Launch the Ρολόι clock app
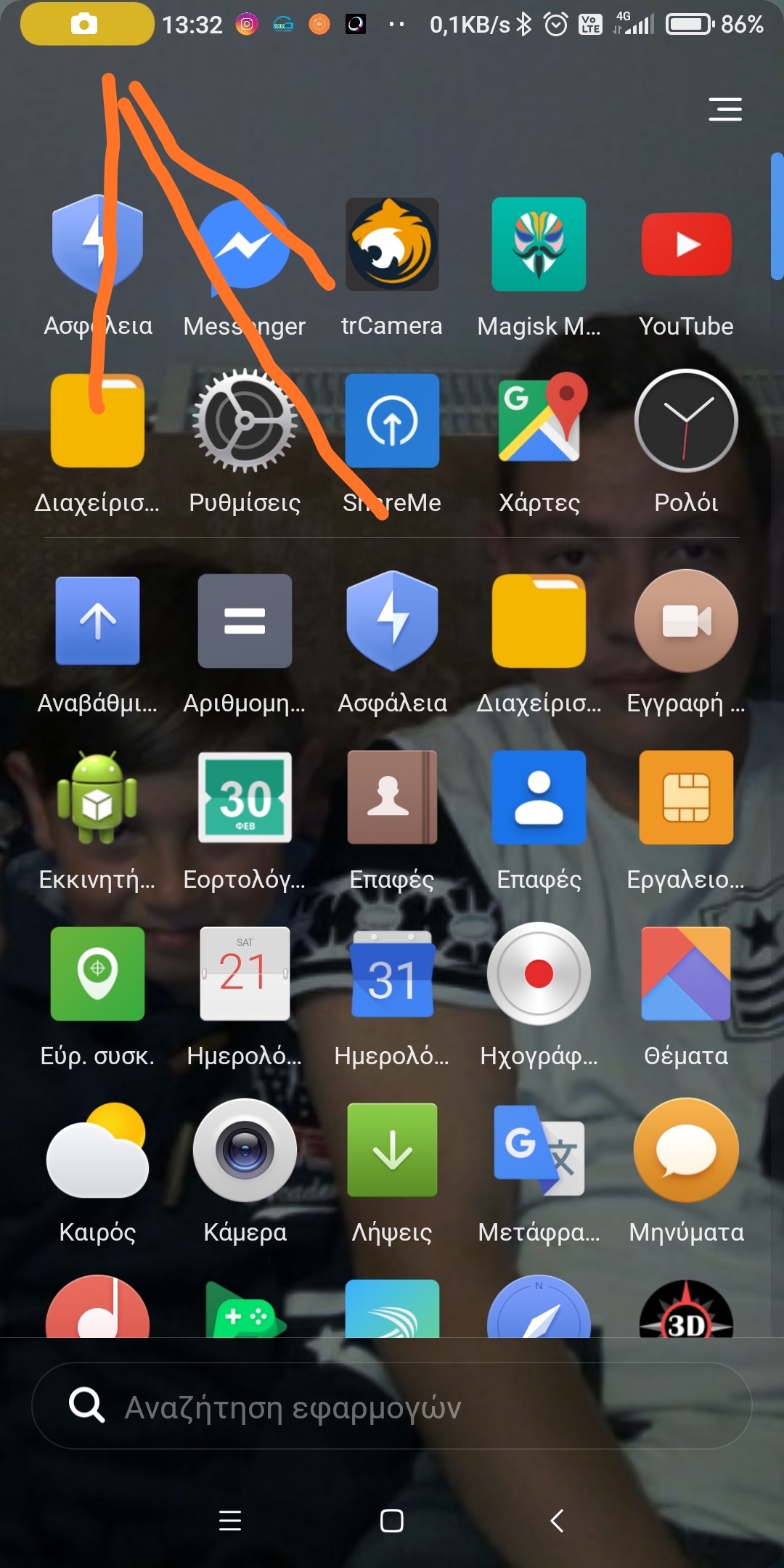 (x=686, y=421)
